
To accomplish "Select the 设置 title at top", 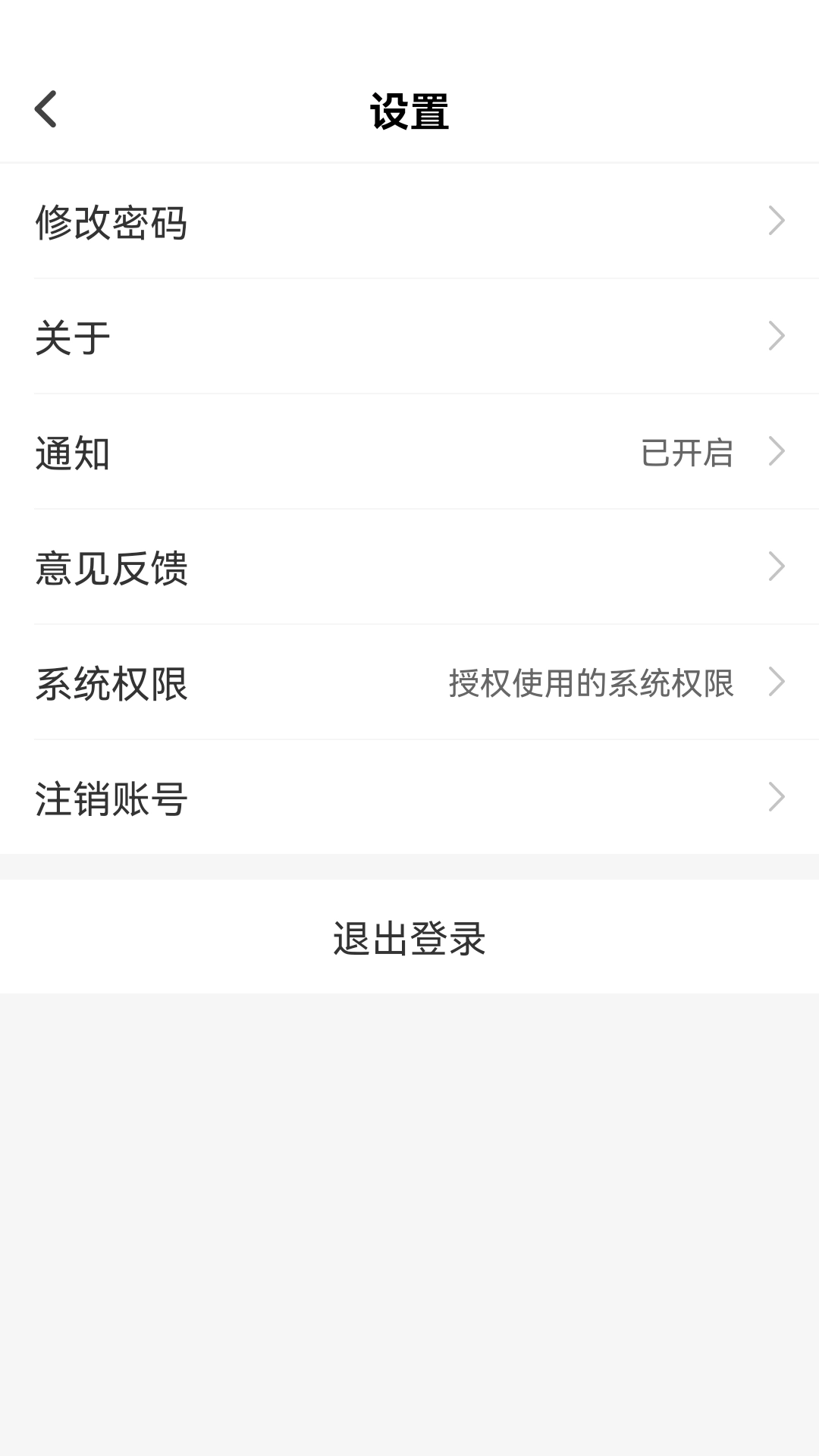I will click(409, 108).
